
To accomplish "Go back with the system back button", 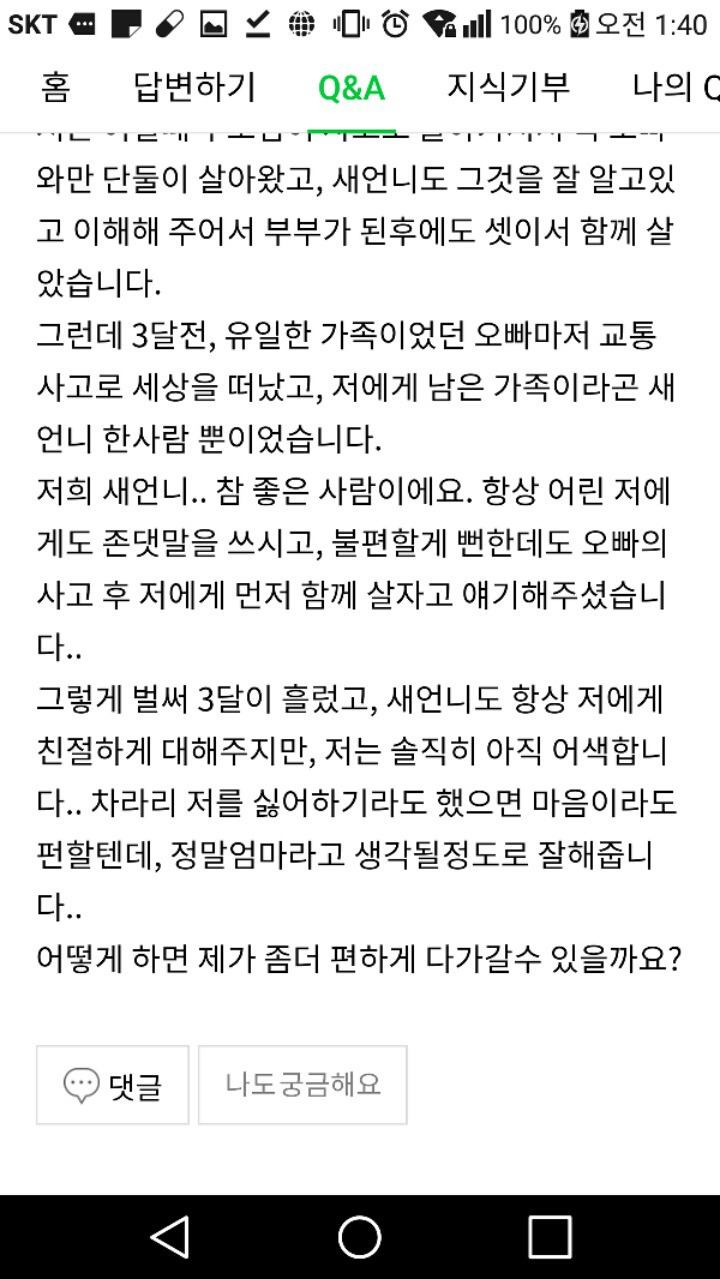I will 170,1236.
